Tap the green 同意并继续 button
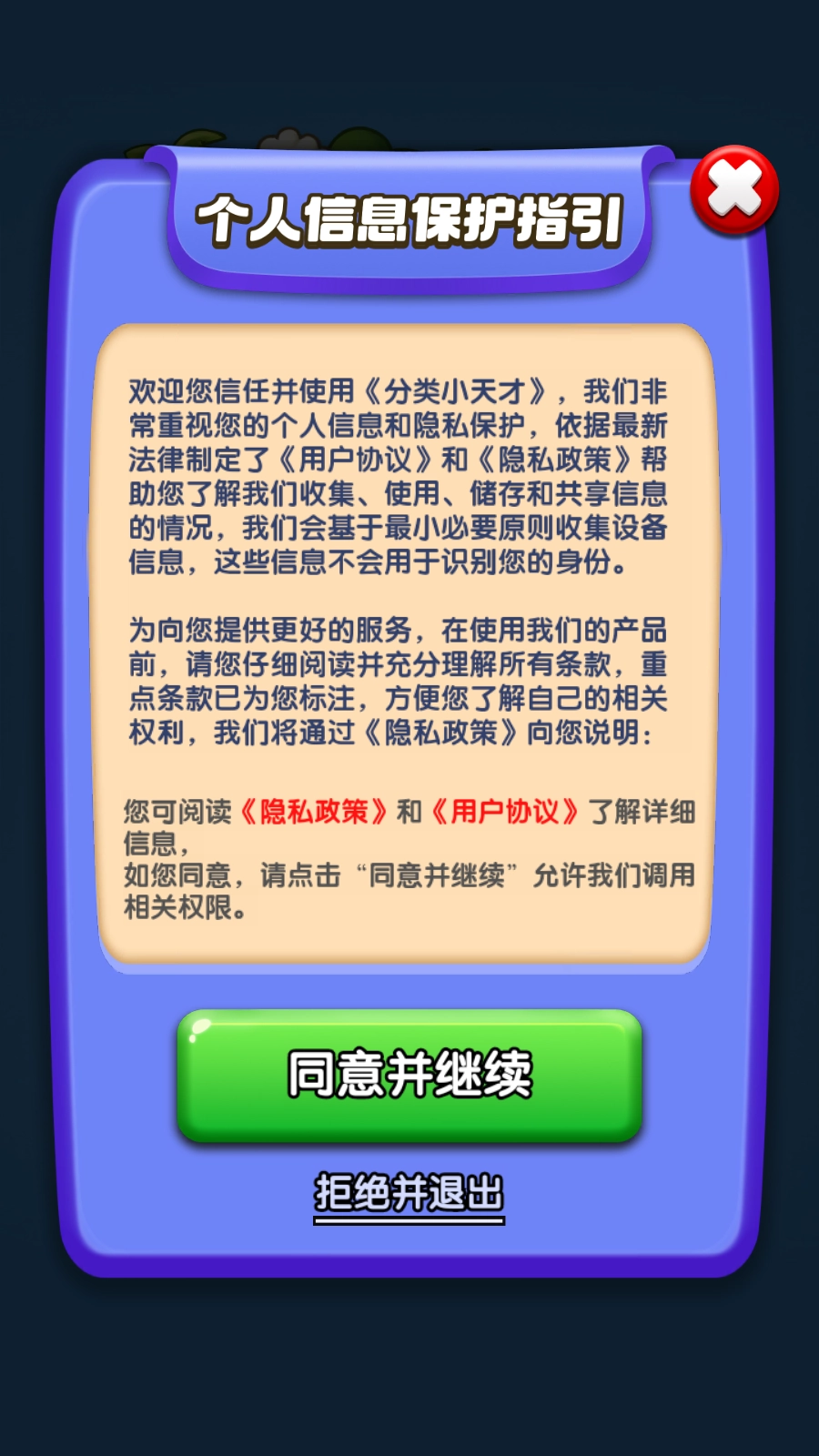819x1456 pixels. (x=409, y=1075)
